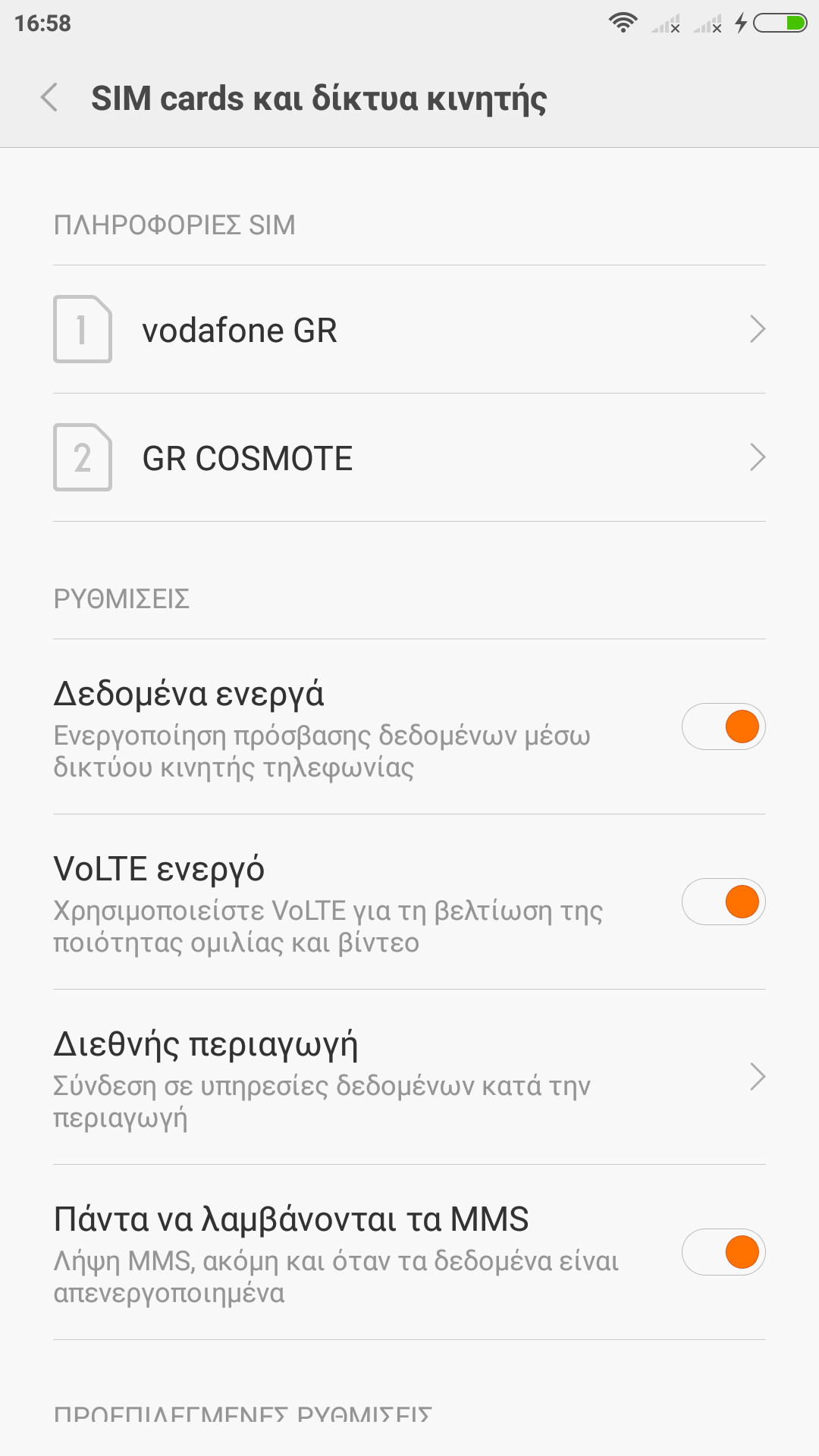Screen dimensions: 819x1456
Task: Toggle Πάντα να λαμβάνονται τα MMS
Action: pyautogui.click(x=723, y=1252)
